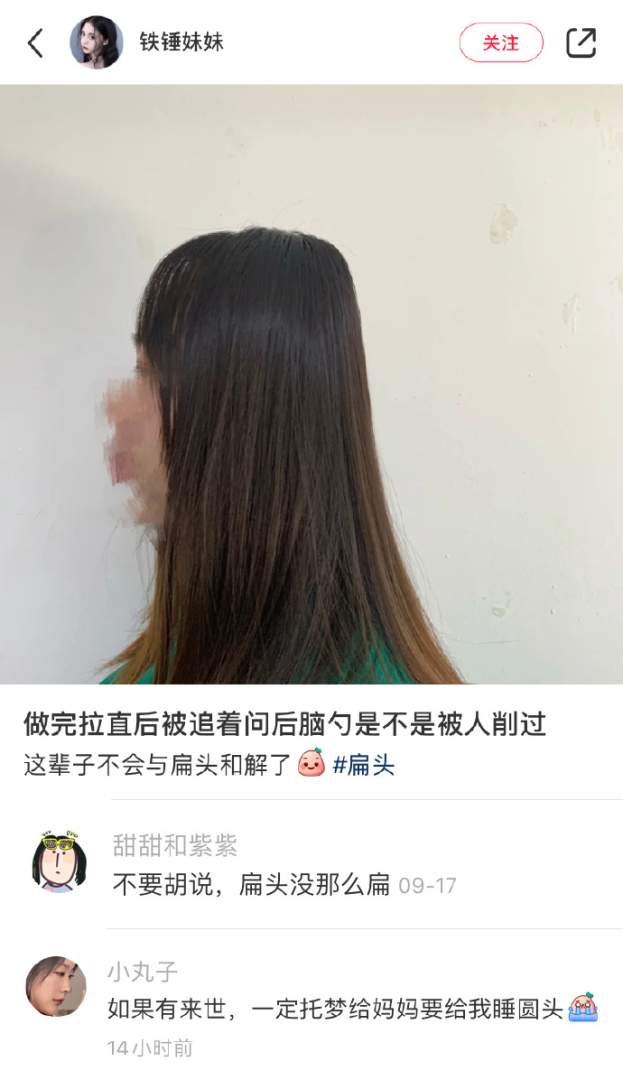Open 小丸子's profile avatar

[x=56, y=986]
